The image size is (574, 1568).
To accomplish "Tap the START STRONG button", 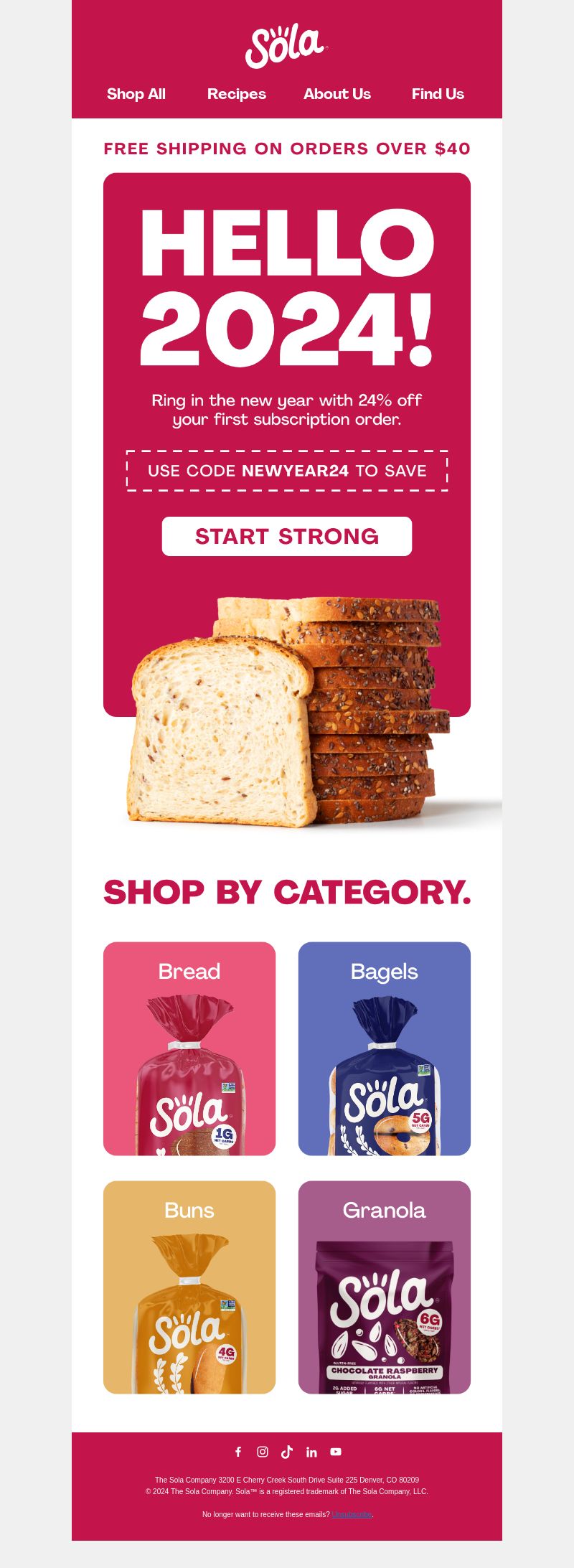I will (x=287, y=536).
